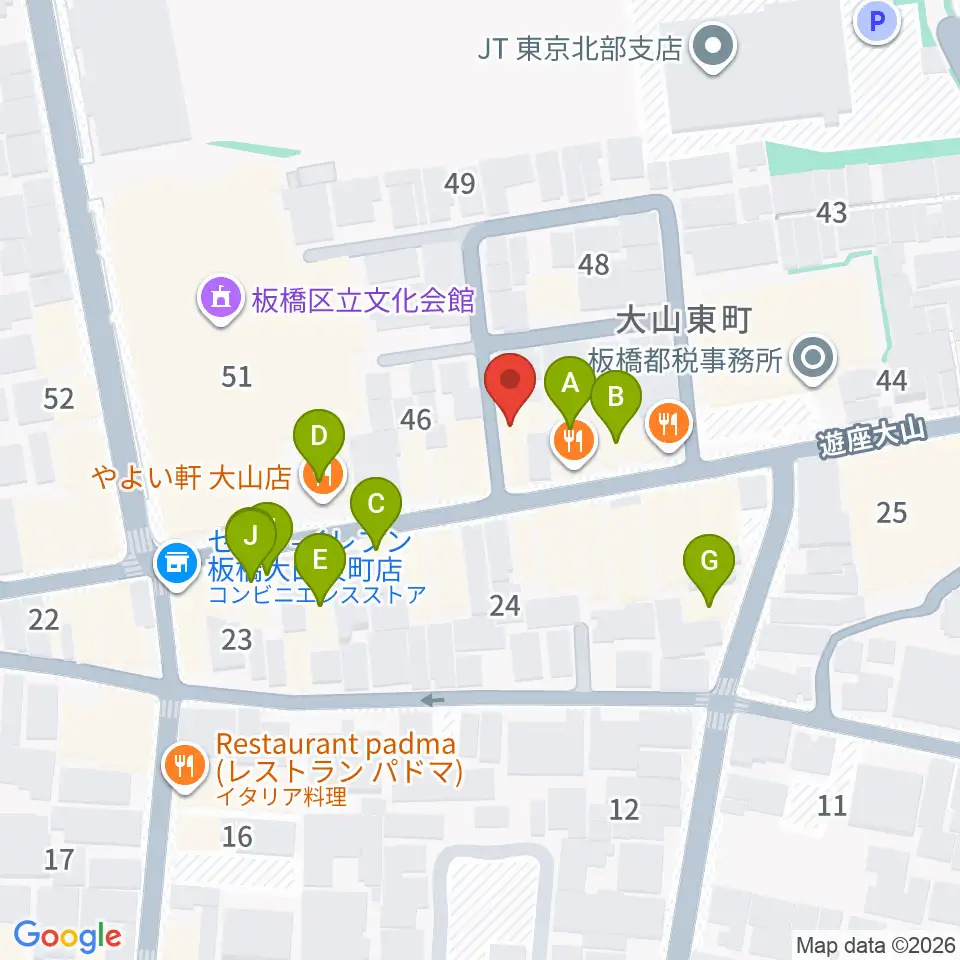Select the red location pin
This screenshot has height=960, width=960.
point(509,388)
